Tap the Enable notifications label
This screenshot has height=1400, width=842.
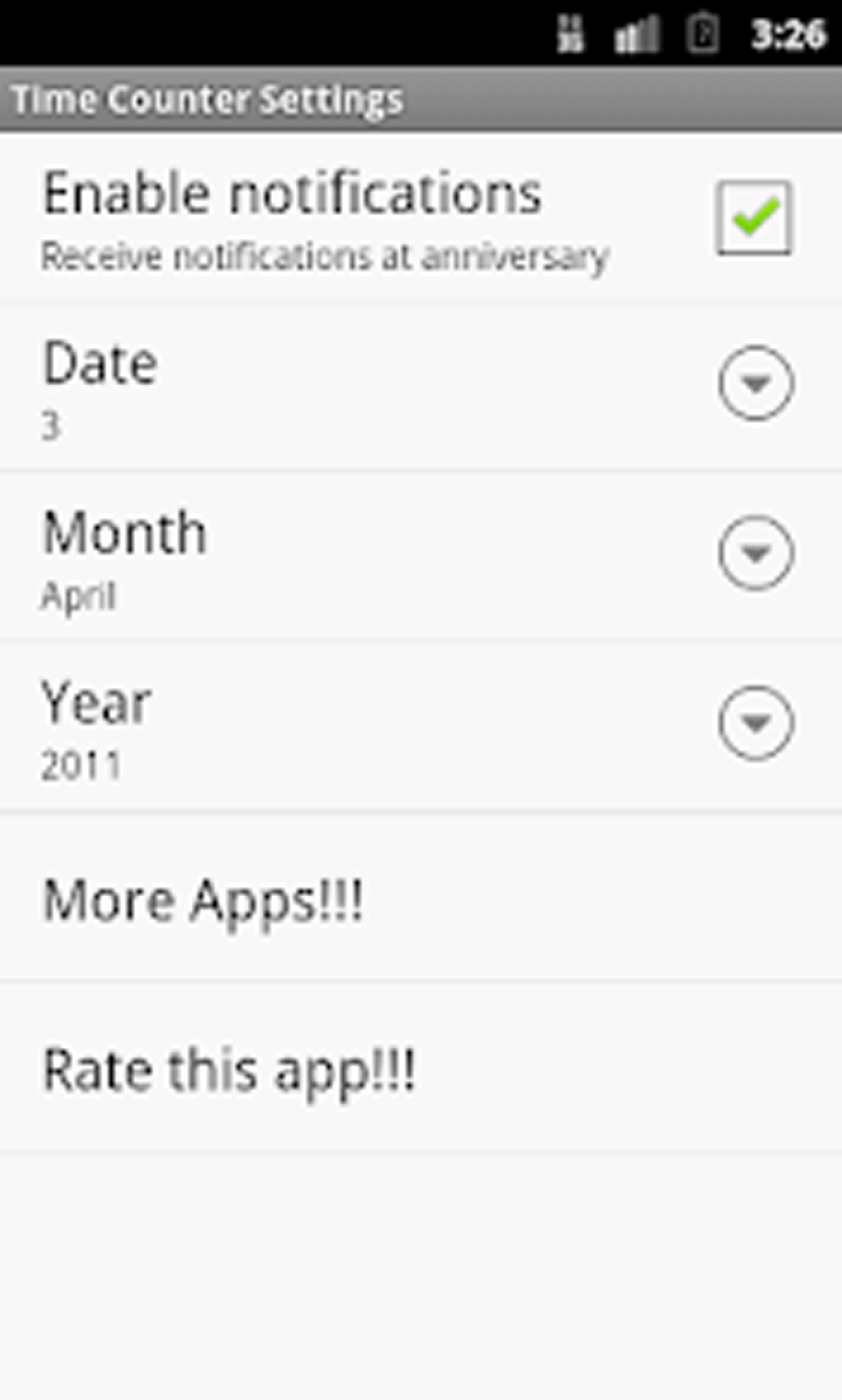[x=292, y=192]
